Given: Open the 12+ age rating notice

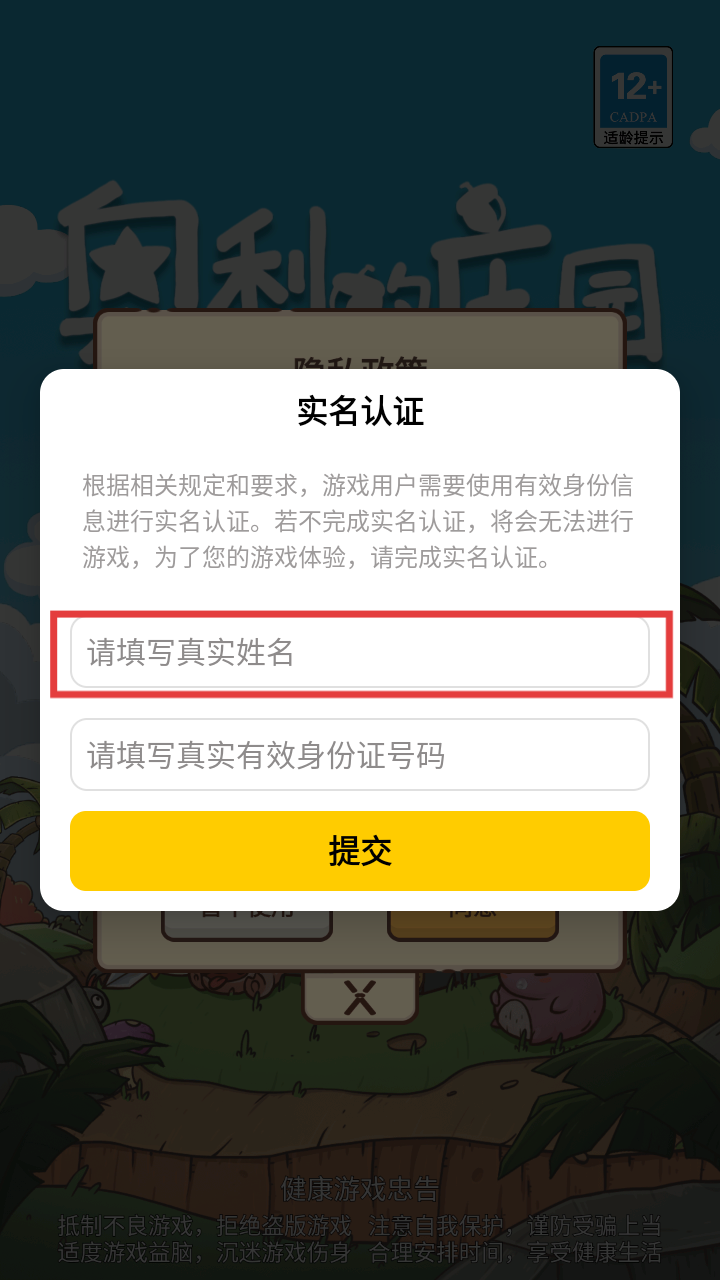Looking at the screenshot, I should (x=633, y=97).
